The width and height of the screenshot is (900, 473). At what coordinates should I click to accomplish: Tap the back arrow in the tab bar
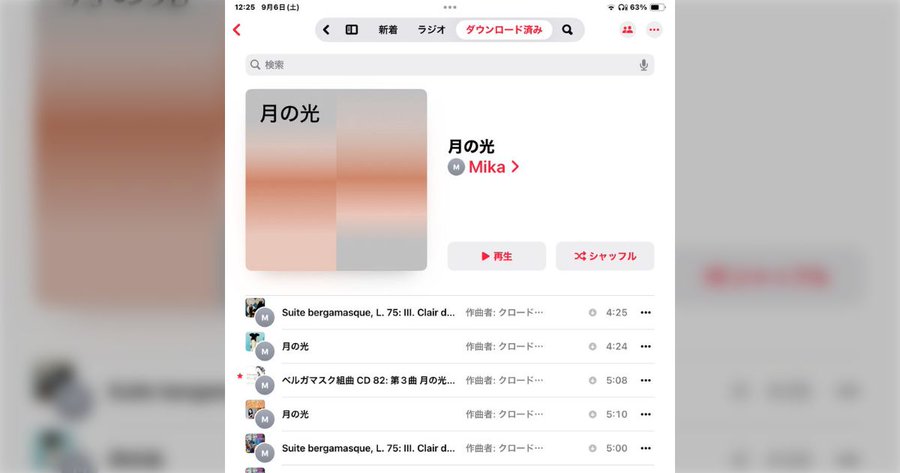326,30
